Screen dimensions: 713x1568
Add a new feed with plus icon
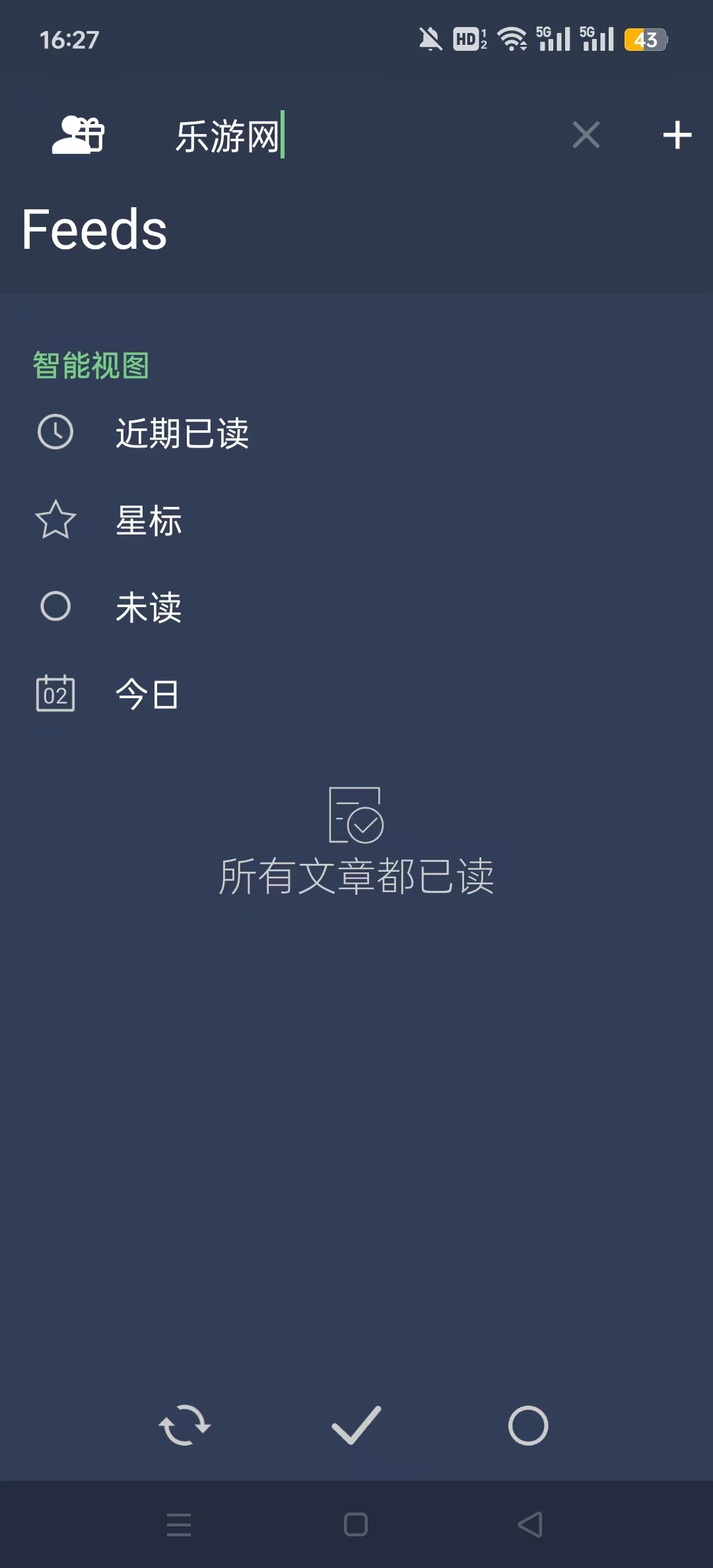tap(677, 135)
